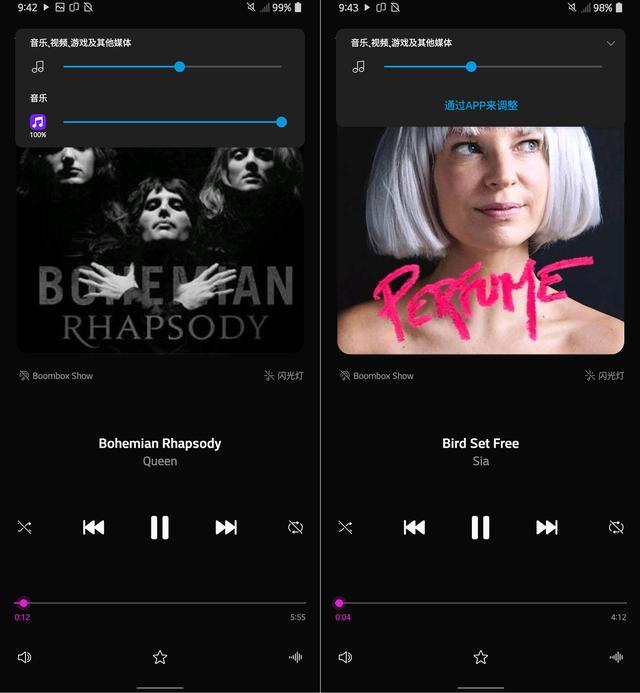Image resolution: width=640 pixels, height=693 pixels.
Task: Adjust the media volume slider above Bohemian Rhapsody cover
Action: pyautogui.click(x=180, y=67)
